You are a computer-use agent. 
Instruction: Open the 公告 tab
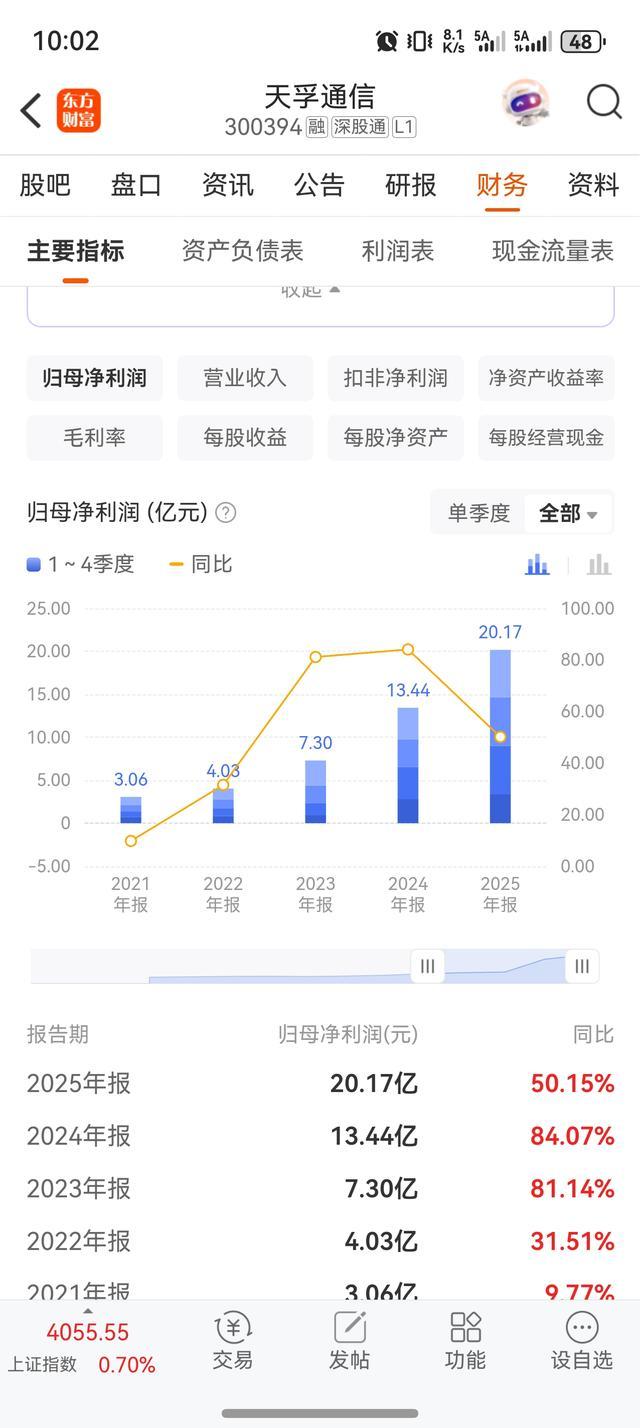coord(319,185)
